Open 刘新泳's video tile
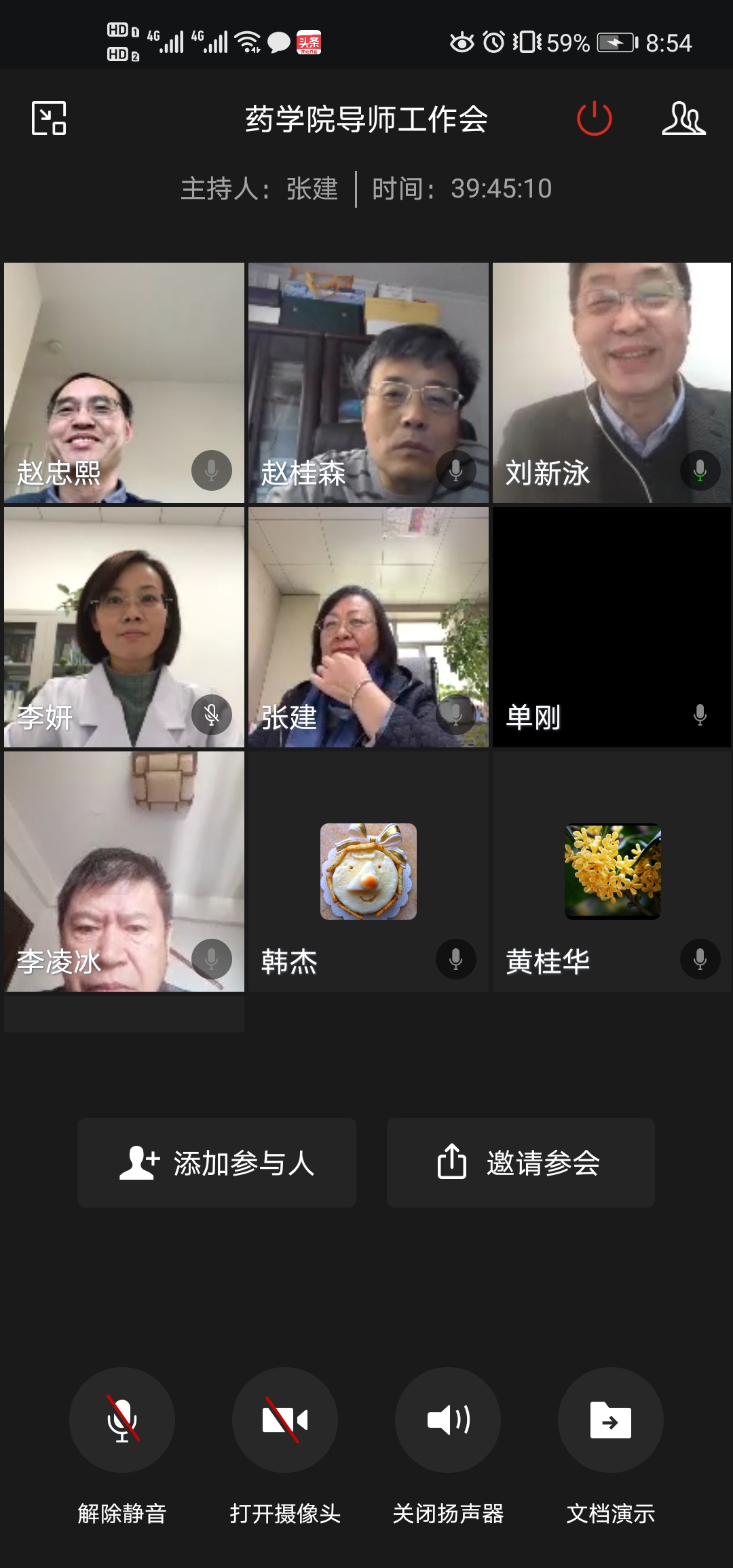This screenshot has width=733, height=1568. (x=612, y=382)
